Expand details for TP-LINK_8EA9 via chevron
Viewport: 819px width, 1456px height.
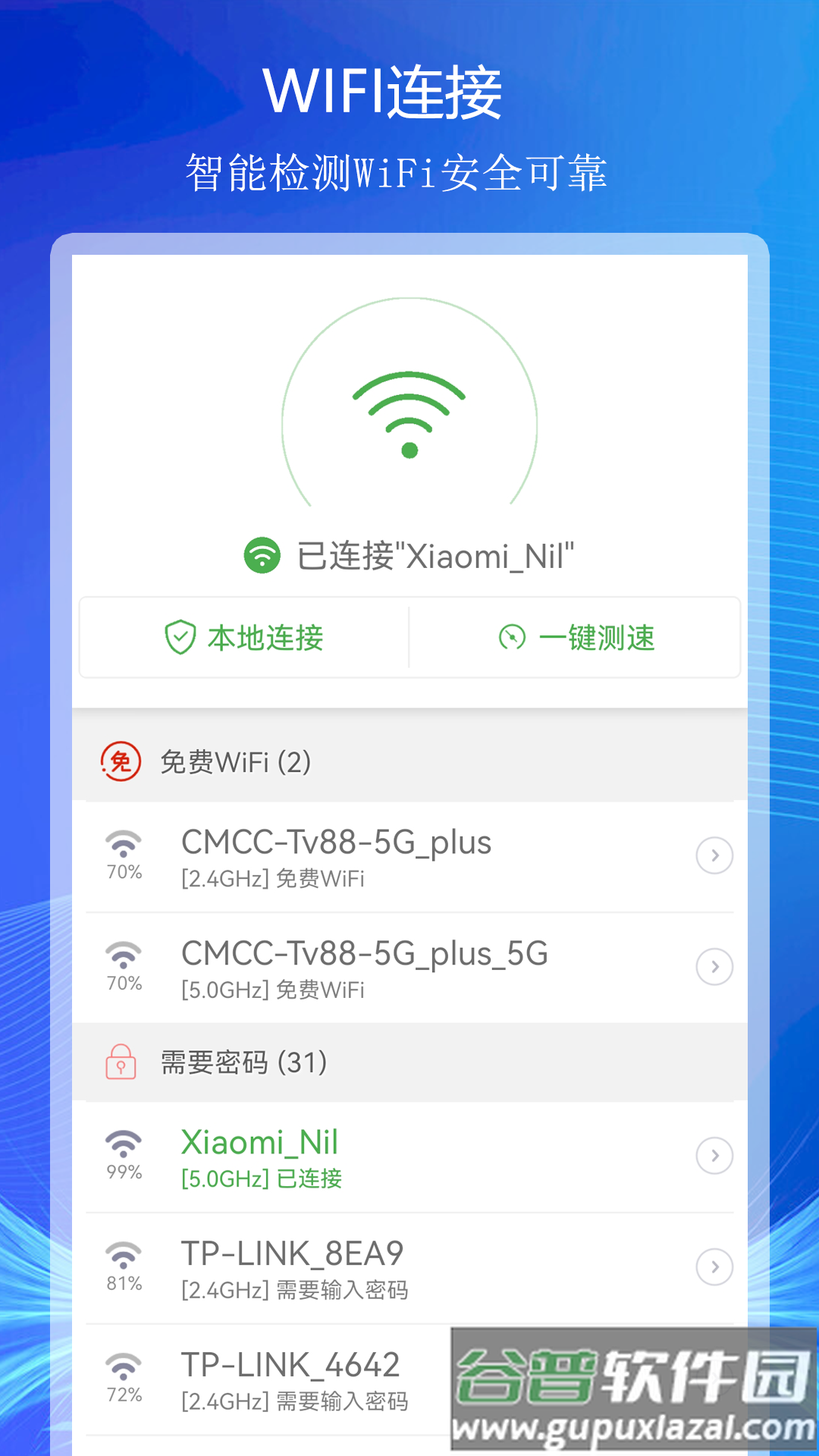coord(714,1266)
